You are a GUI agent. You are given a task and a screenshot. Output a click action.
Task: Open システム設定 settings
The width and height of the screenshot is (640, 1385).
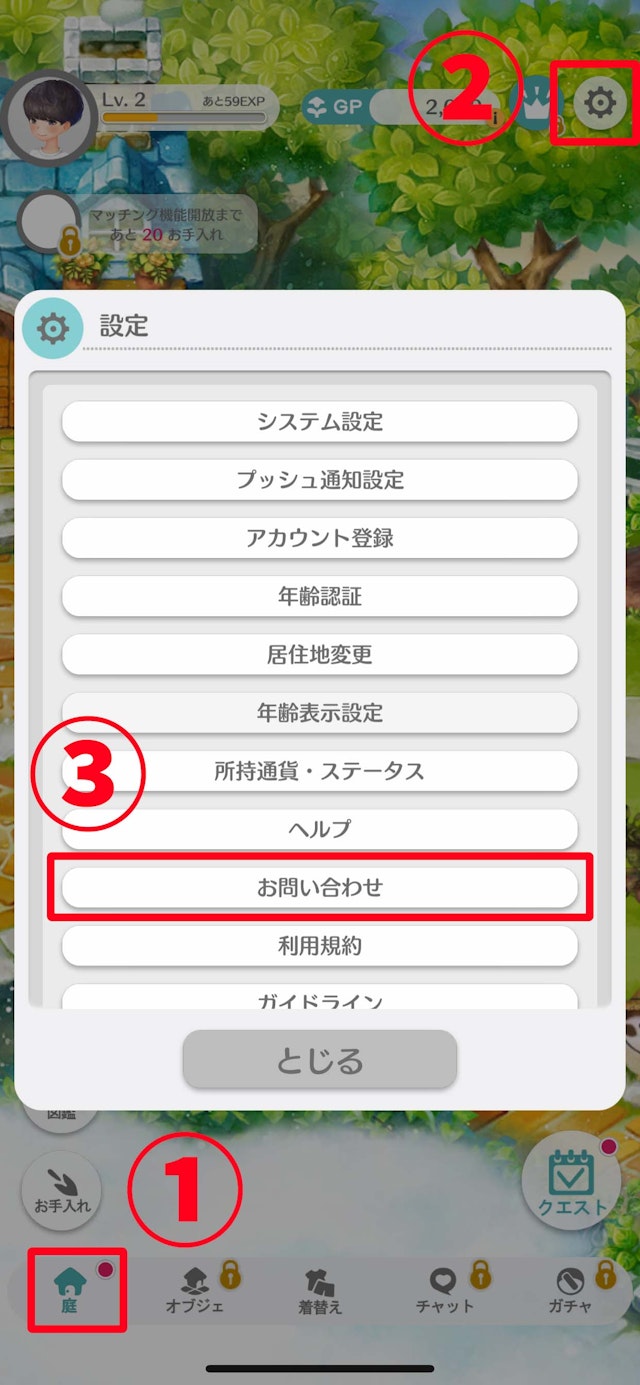[x=320, y=422]
